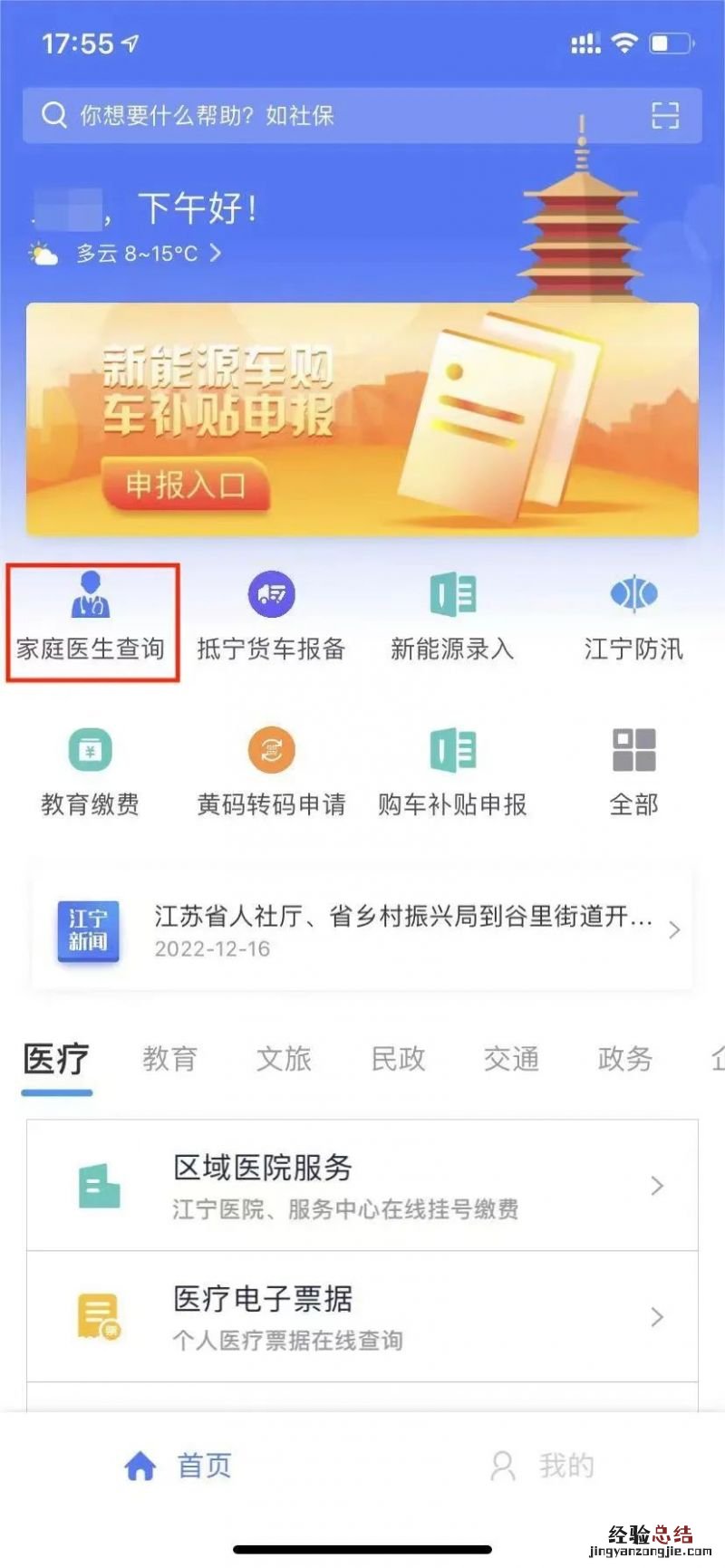Viewport: 725px width, 1568px height.
Task: Open the 区域医院服务 row
Action: [x=362, y=1186]
